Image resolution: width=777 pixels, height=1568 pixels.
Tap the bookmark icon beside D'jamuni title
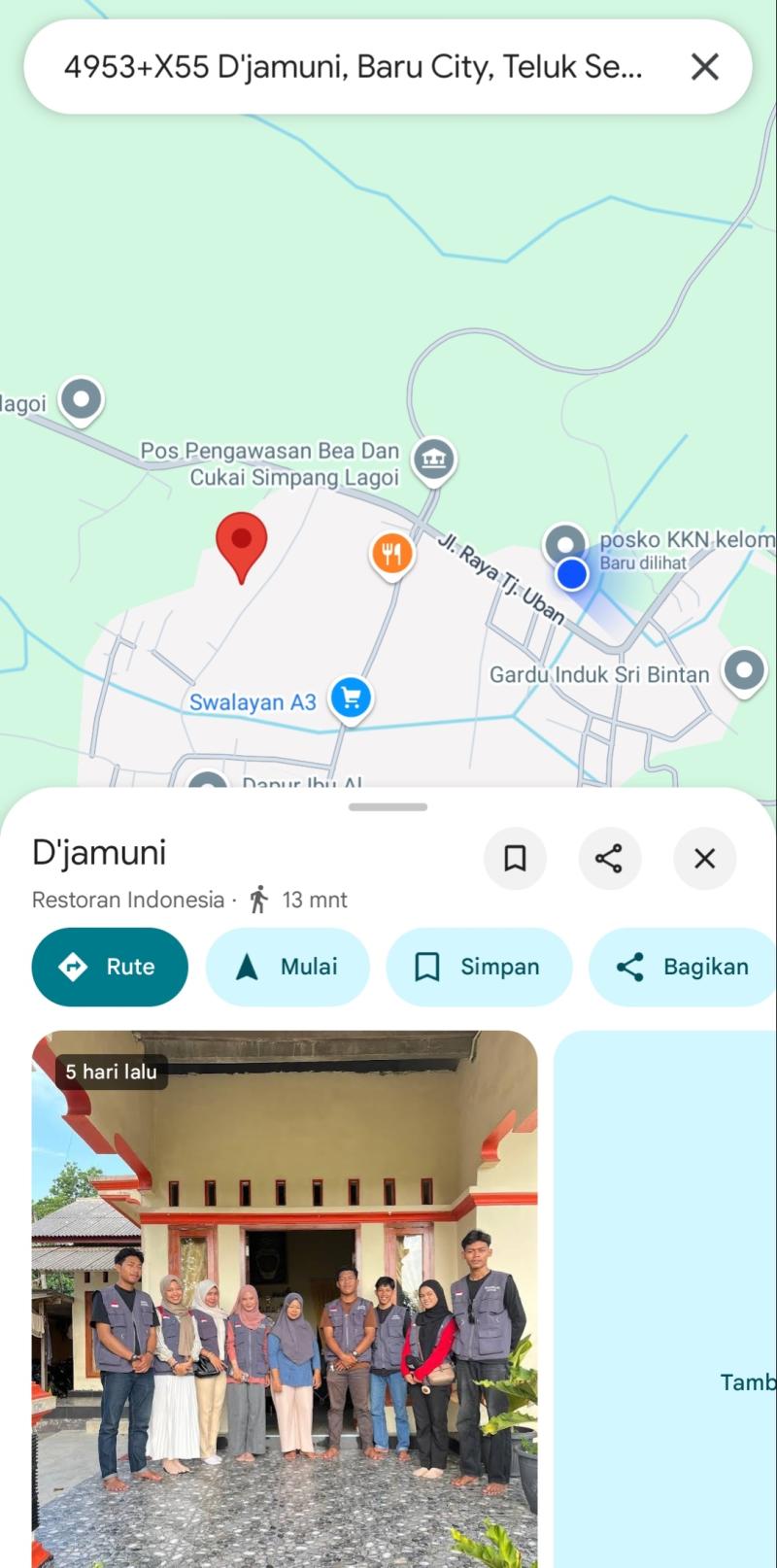coord(515,858)
